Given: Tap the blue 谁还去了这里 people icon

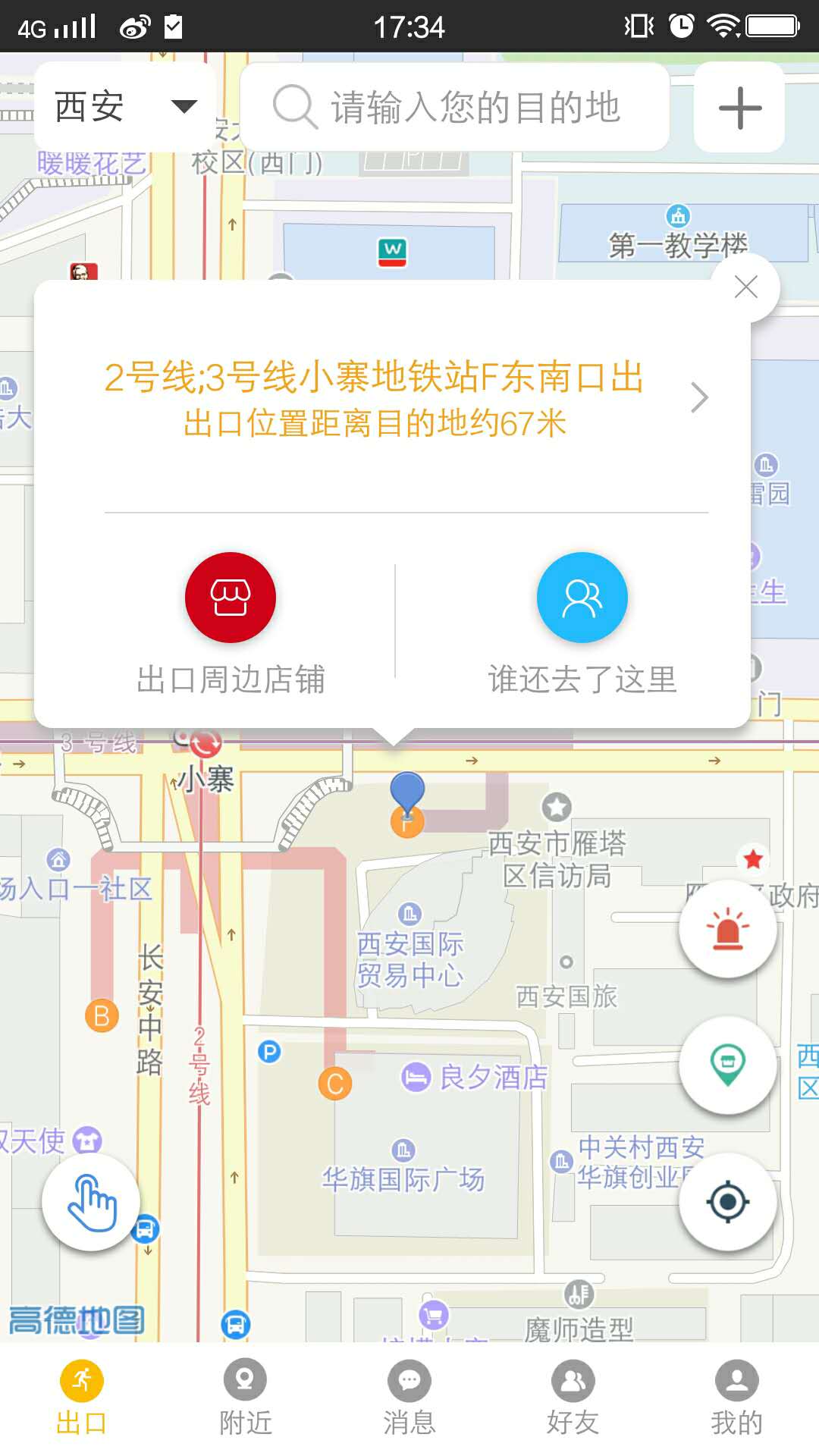Looking at the screenshot, I should pyautogui.click(x=582, y=597).
